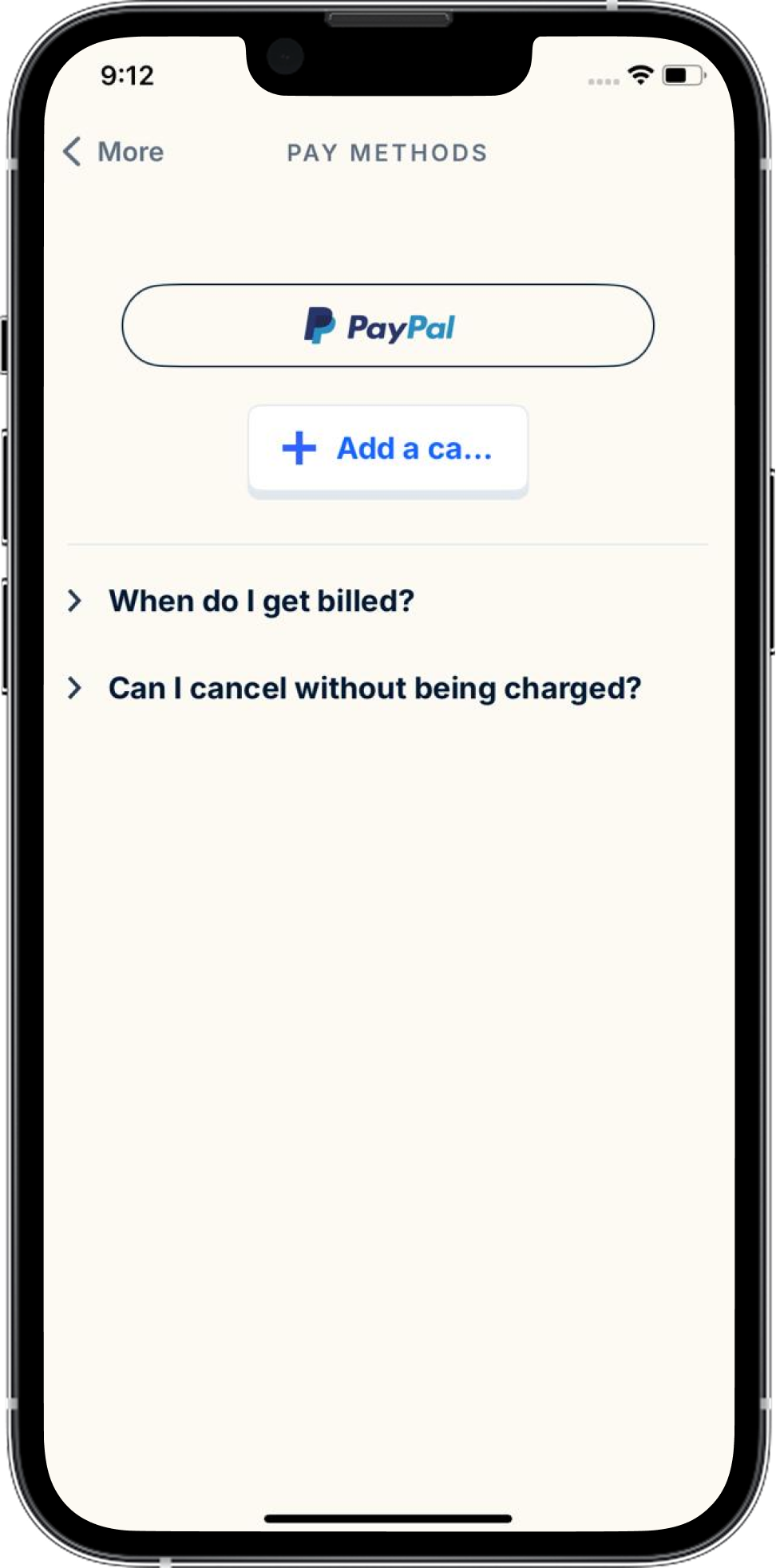Go back to the More screen
Image resolution: width=776 pixels, height=1568 pixels.
pos(113,152)
